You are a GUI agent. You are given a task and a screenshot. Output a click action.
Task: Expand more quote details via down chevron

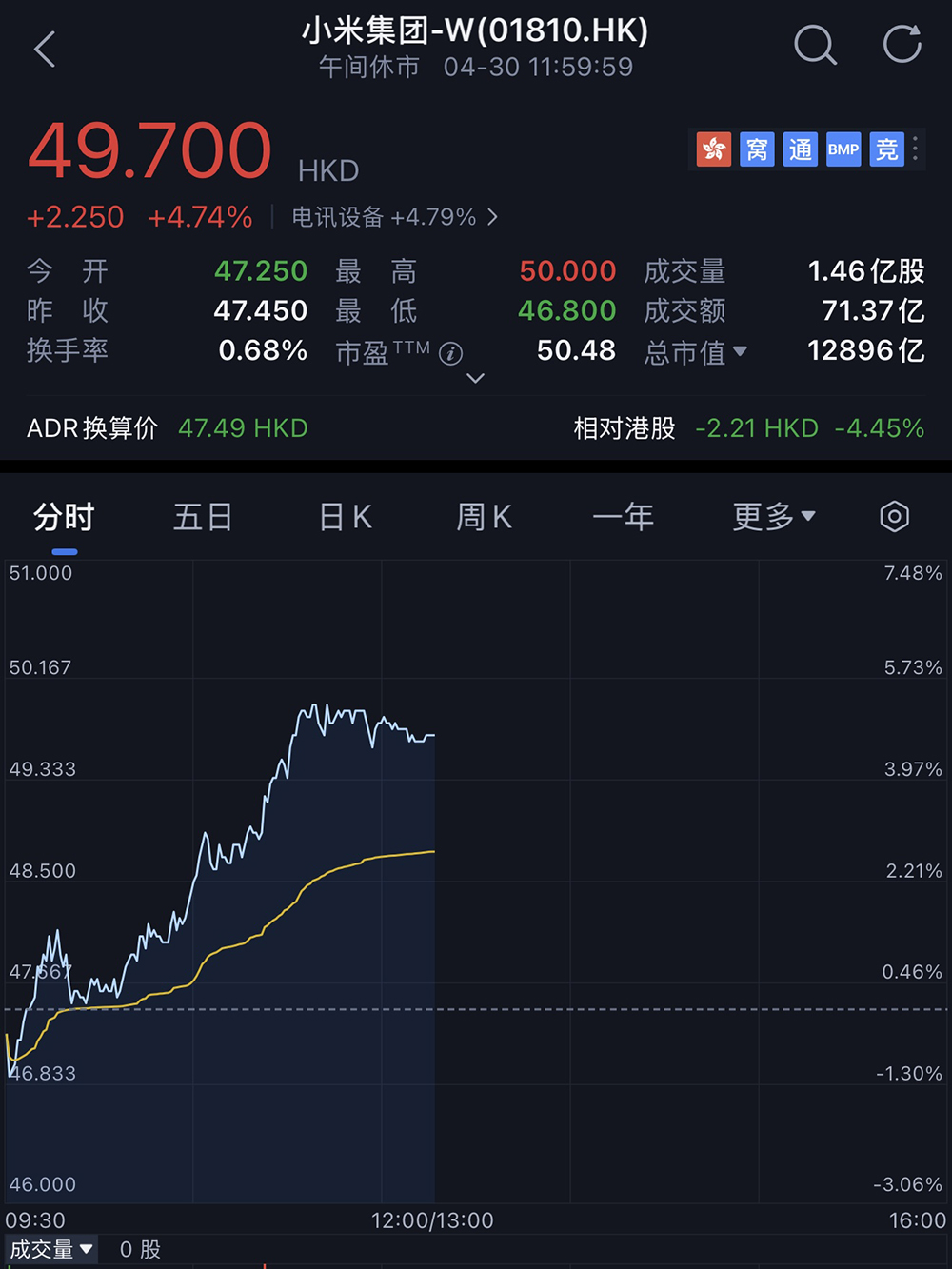coord(475,378)
